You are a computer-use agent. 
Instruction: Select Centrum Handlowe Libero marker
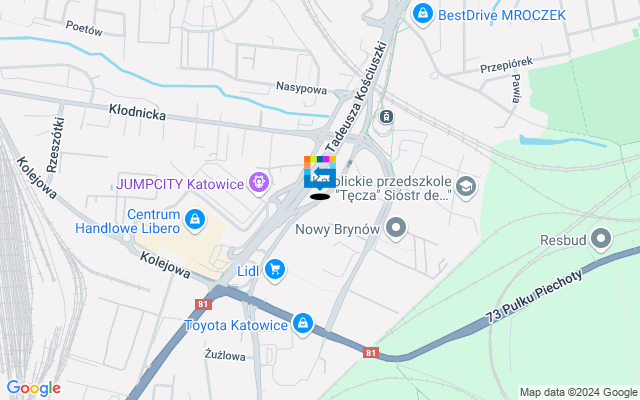click(195, 219)
